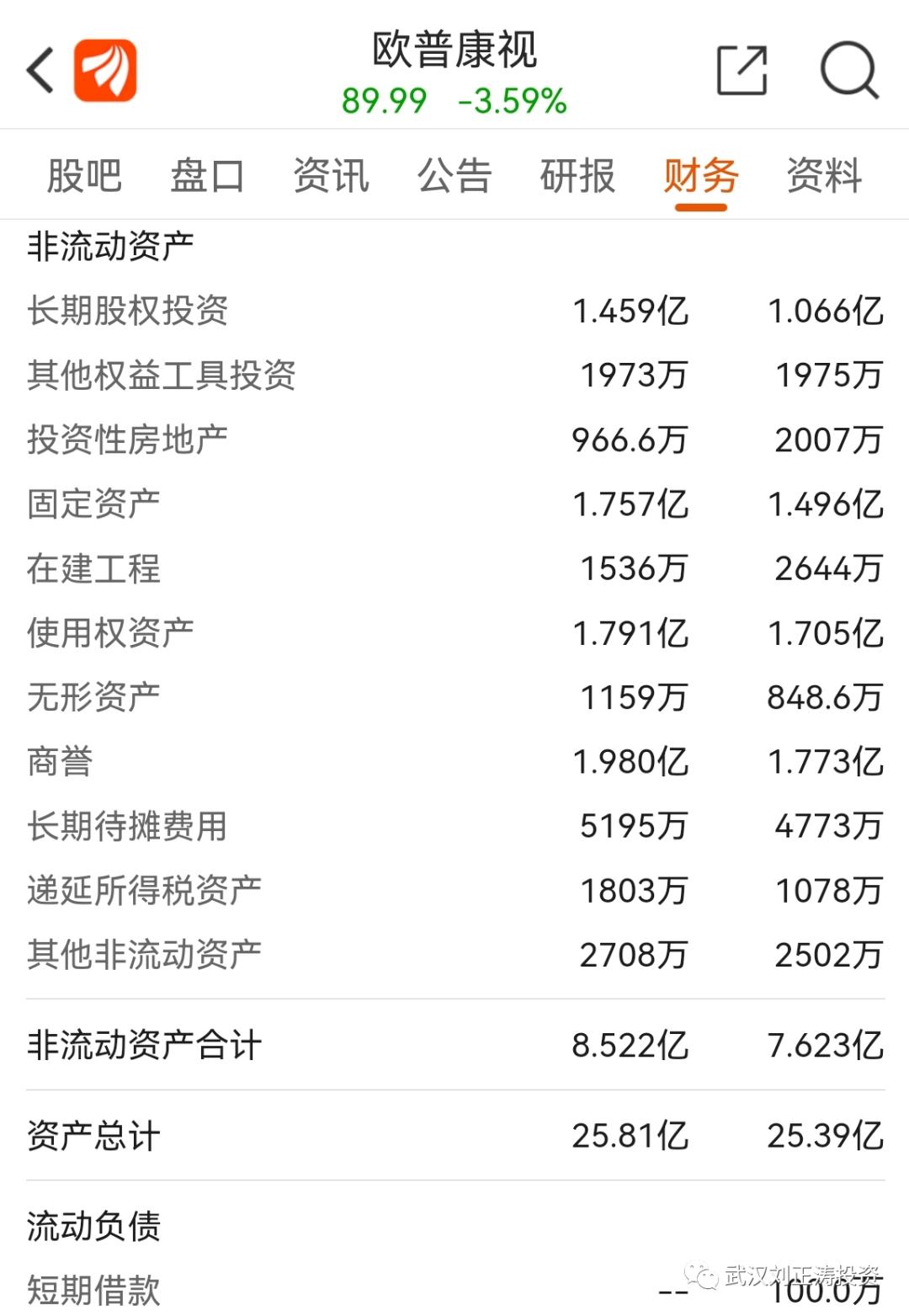909x1316 pixels.
Task: Tap the price 89.99 display
Action: 383,101
